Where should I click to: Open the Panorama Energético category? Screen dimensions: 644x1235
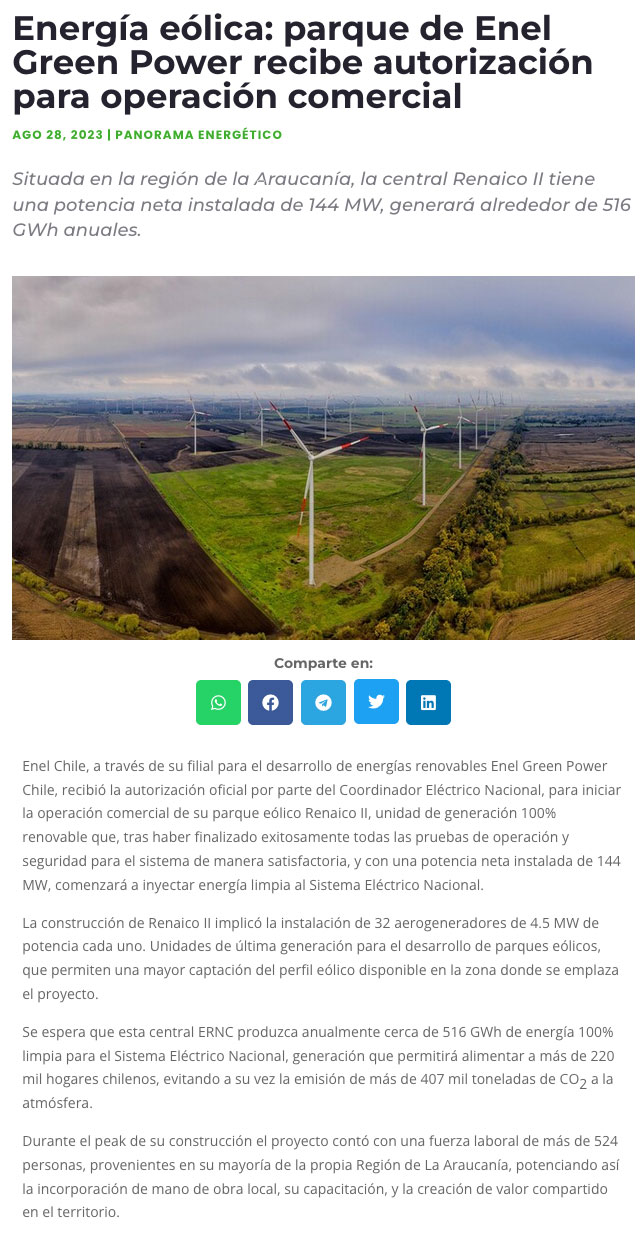click(x=199, y=135)
